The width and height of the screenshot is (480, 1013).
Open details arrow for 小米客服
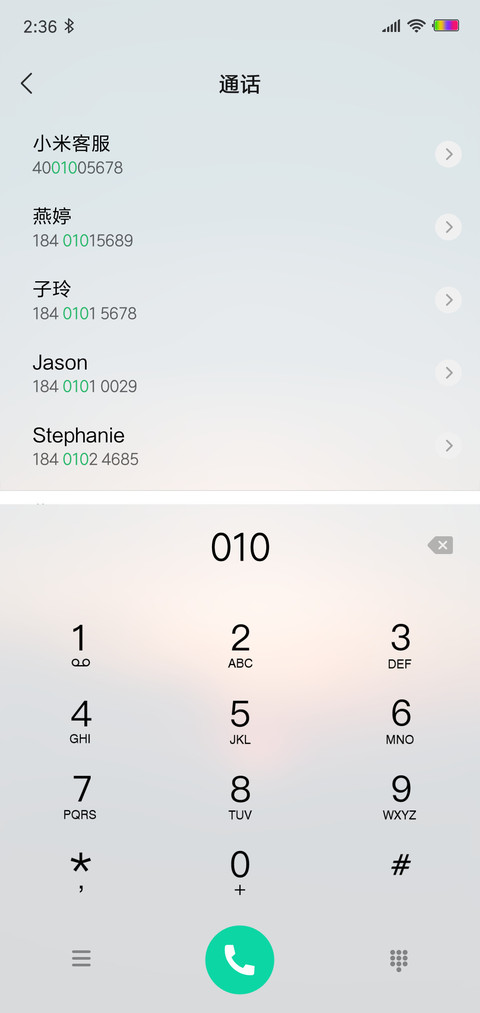point(448,154)
